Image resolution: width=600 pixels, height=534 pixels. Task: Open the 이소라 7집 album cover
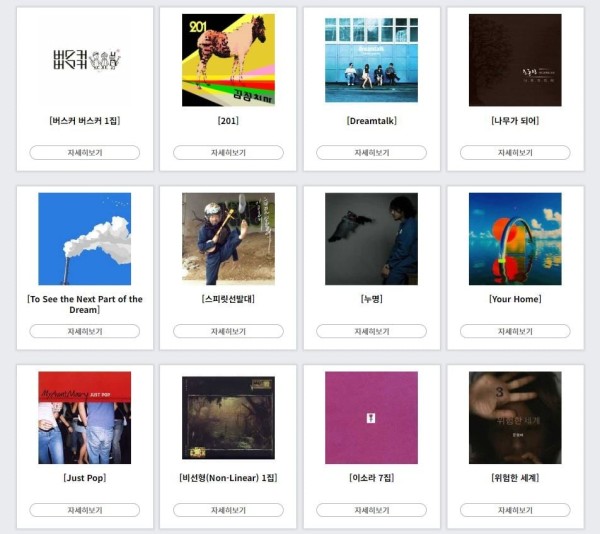point(371,418)
